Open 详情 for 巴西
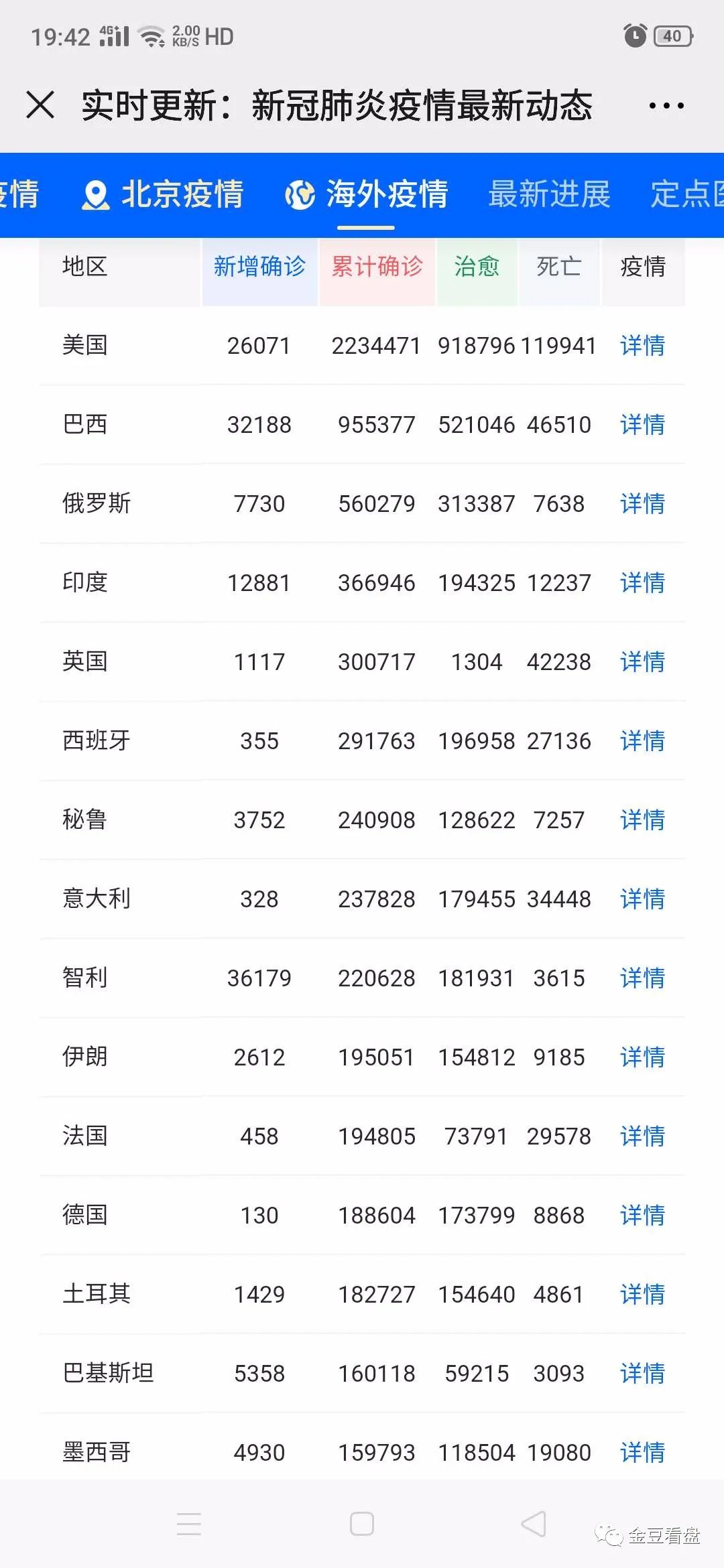Screen dimensions: 724x1568 pos(642,425)
